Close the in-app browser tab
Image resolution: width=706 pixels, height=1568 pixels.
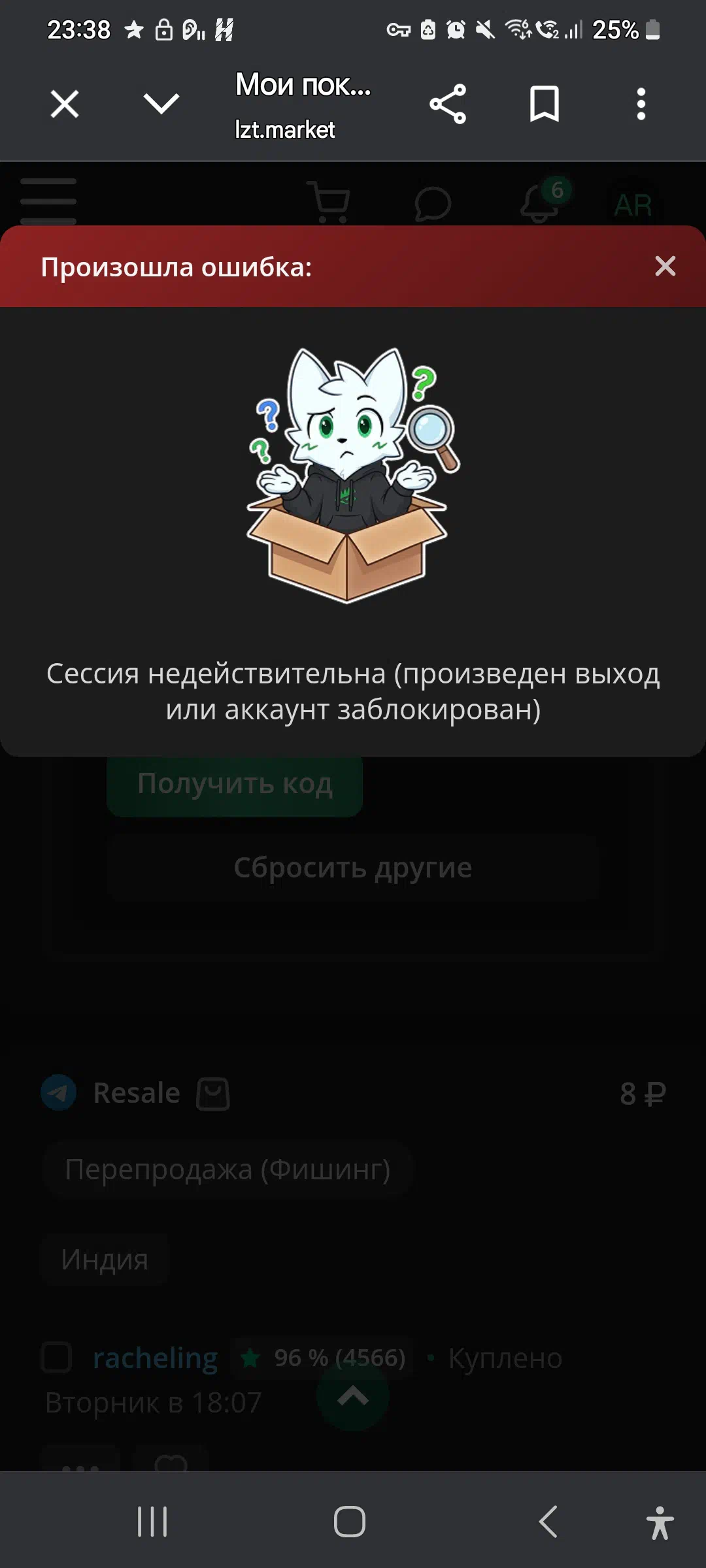(65, 104)
